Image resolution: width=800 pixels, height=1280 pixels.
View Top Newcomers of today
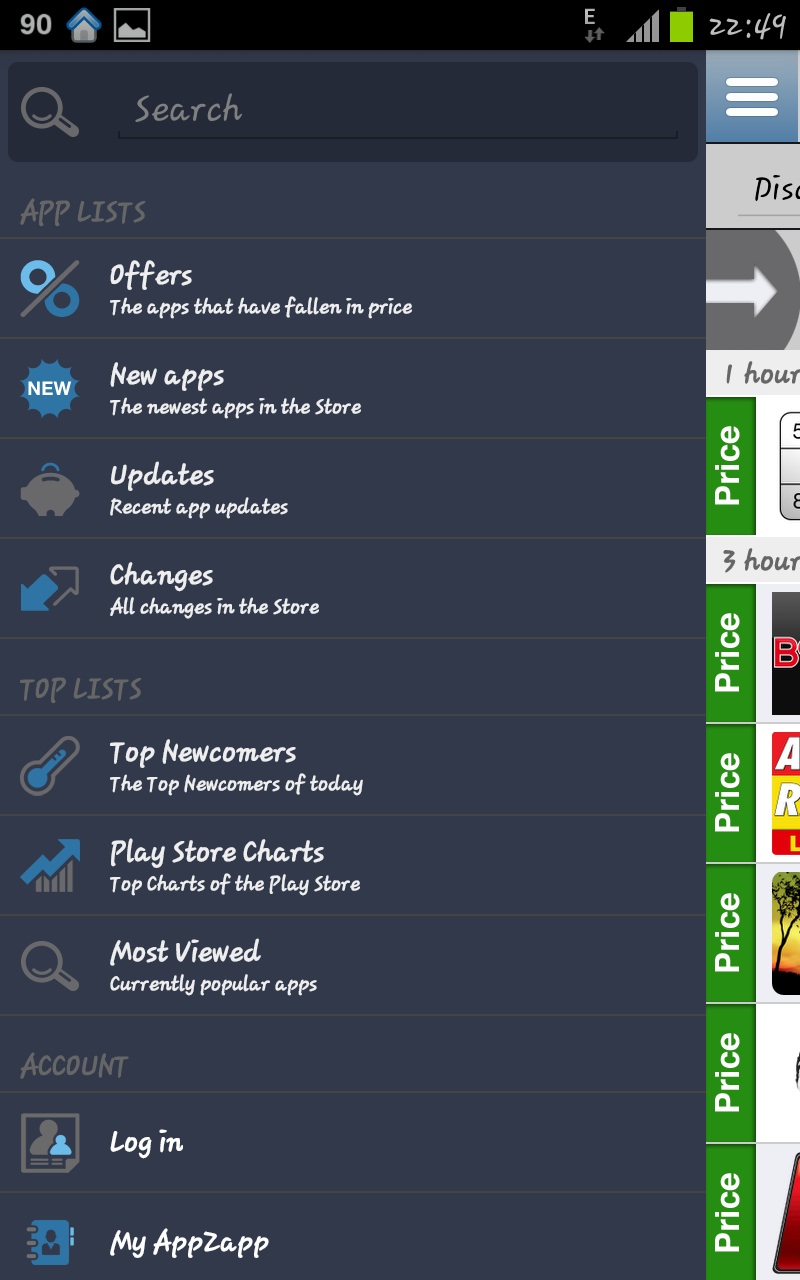pyautogui.click(x=350, y=766)
